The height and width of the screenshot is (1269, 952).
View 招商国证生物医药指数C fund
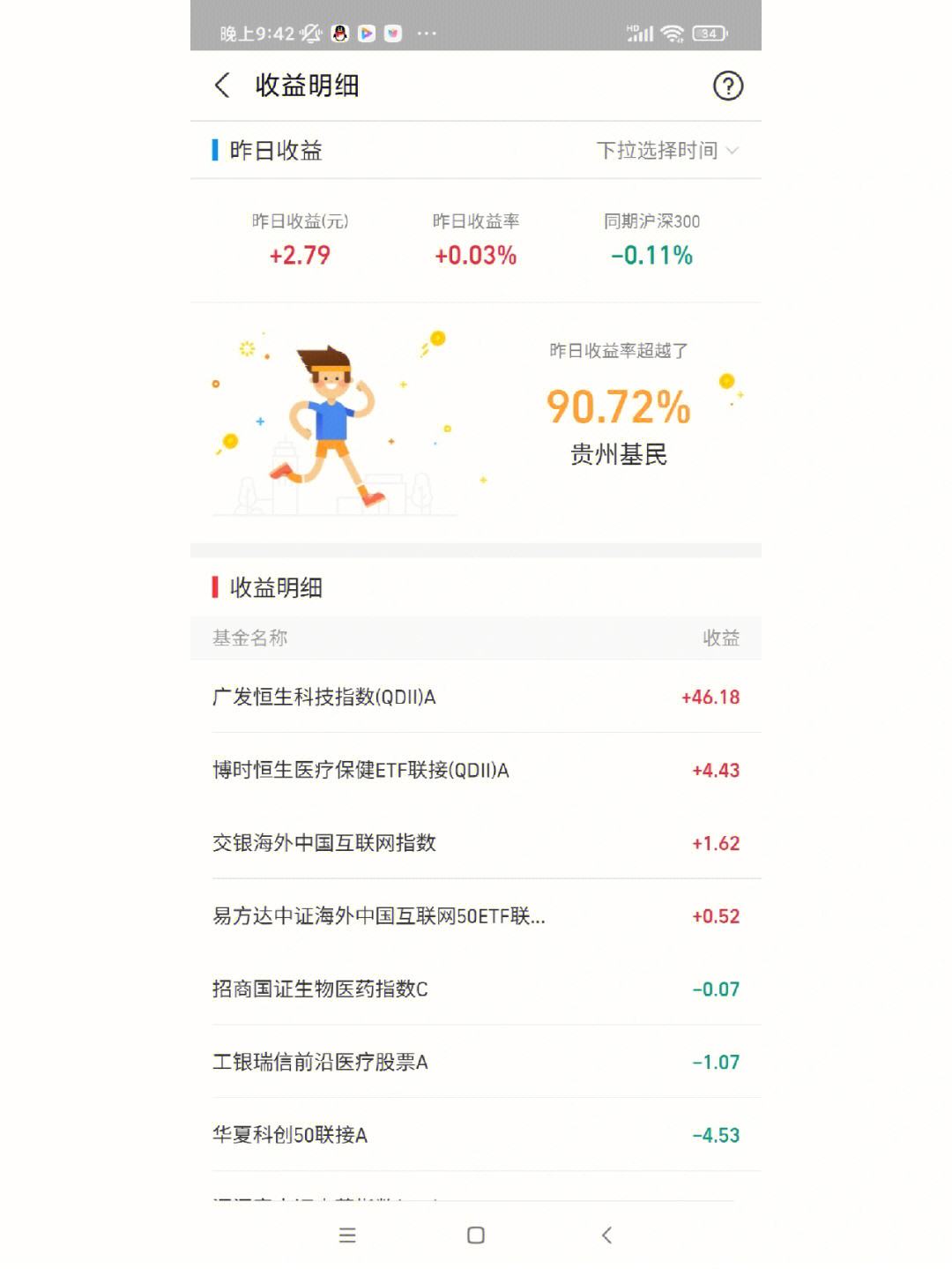pos(476,989)
